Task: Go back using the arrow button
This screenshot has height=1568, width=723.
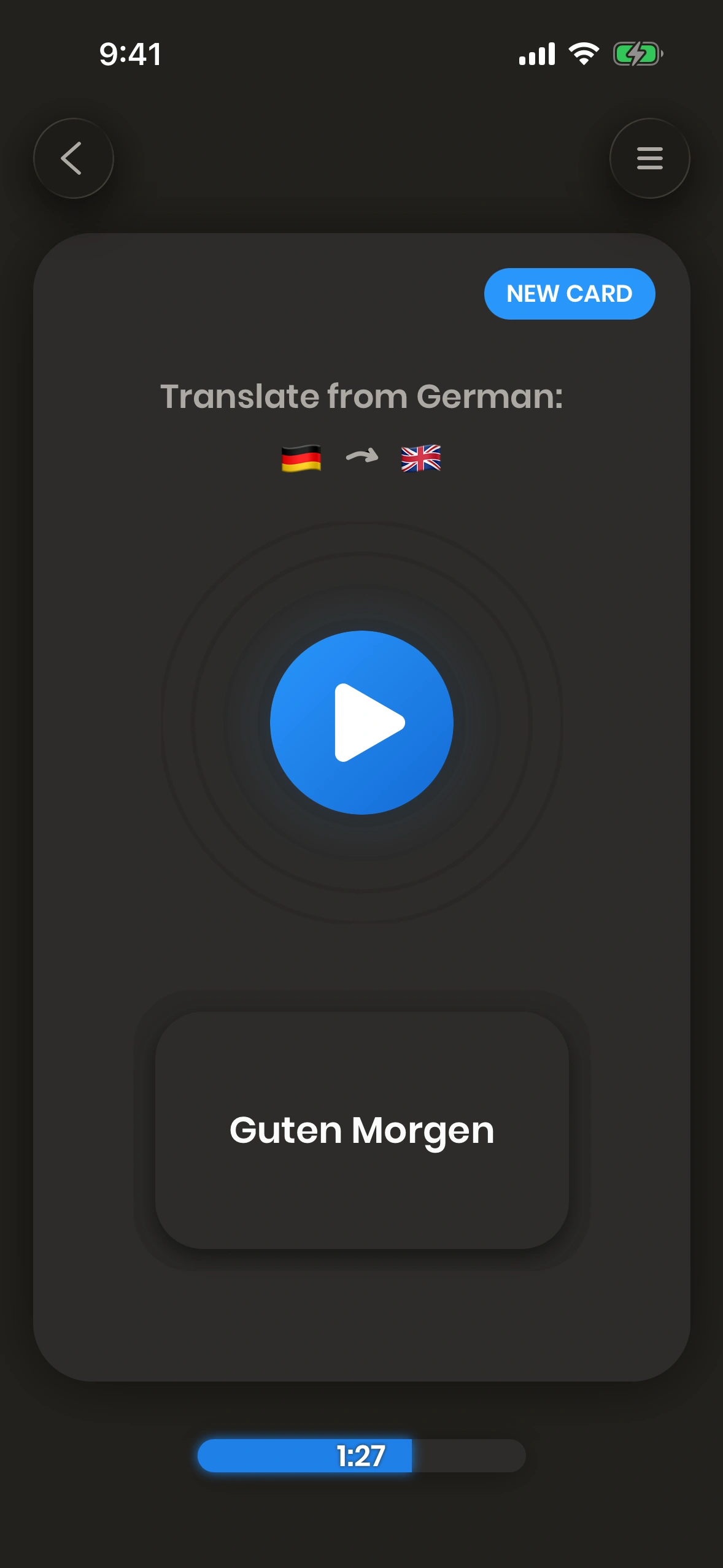Action: pos(74,158)
